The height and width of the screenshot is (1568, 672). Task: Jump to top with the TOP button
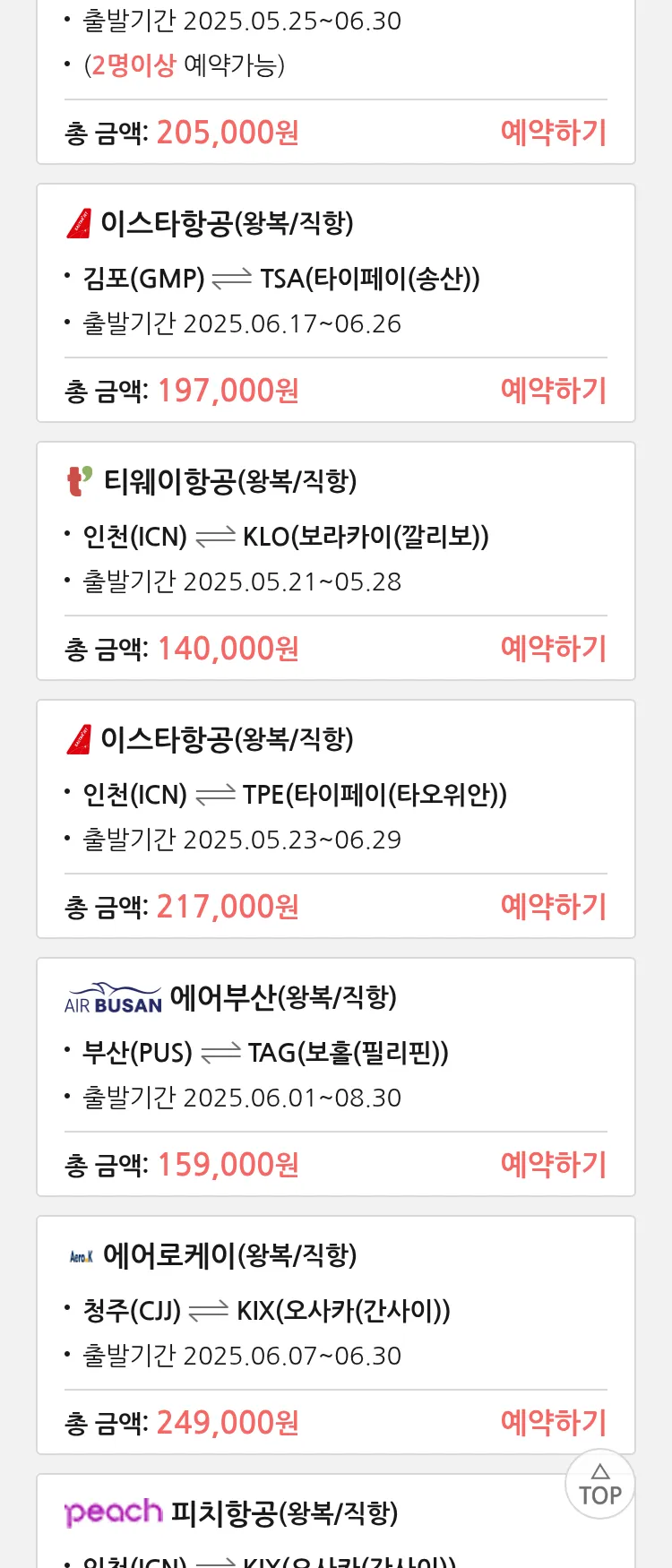point(599,1485)
